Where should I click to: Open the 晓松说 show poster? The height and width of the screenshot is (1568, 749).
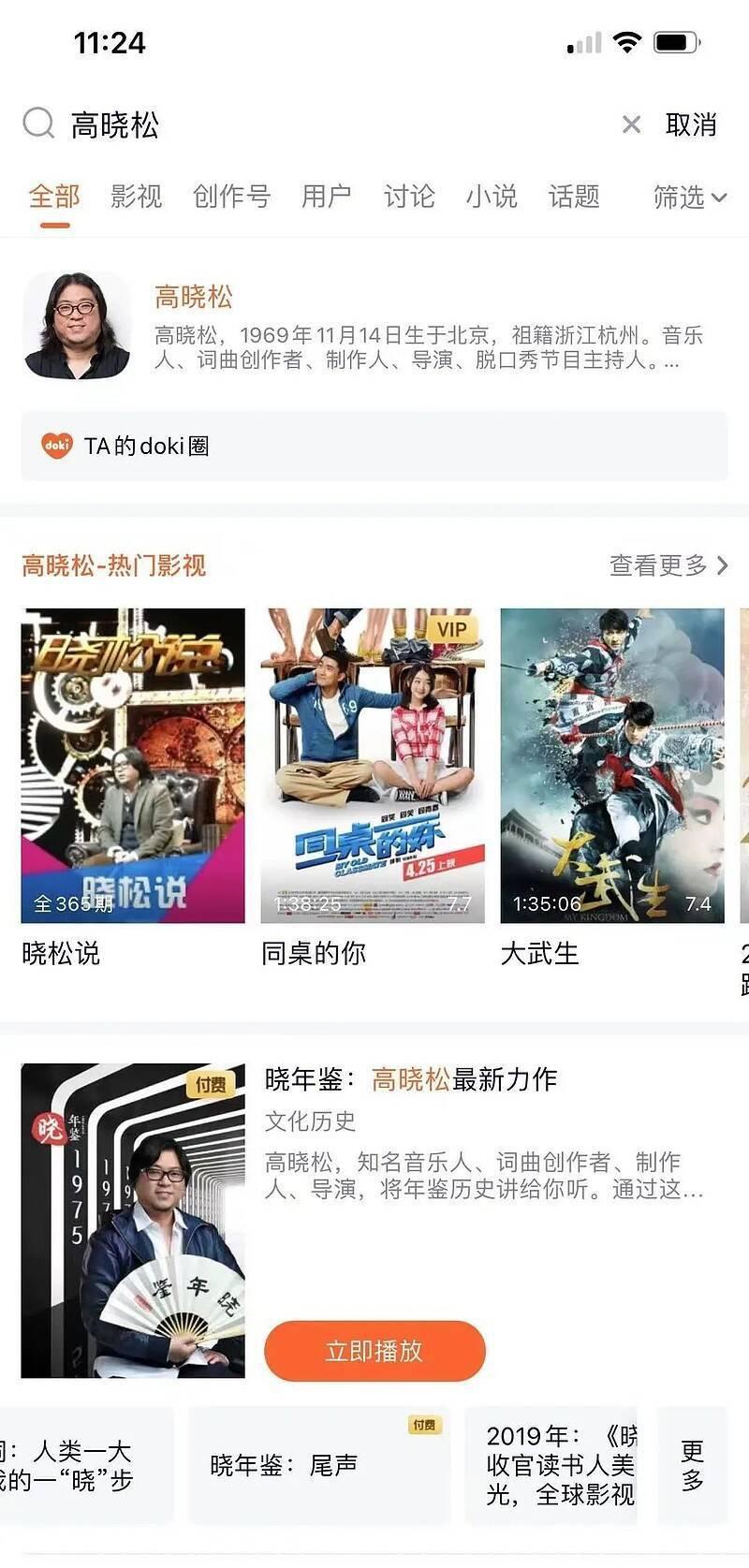(x=133, y=766)
